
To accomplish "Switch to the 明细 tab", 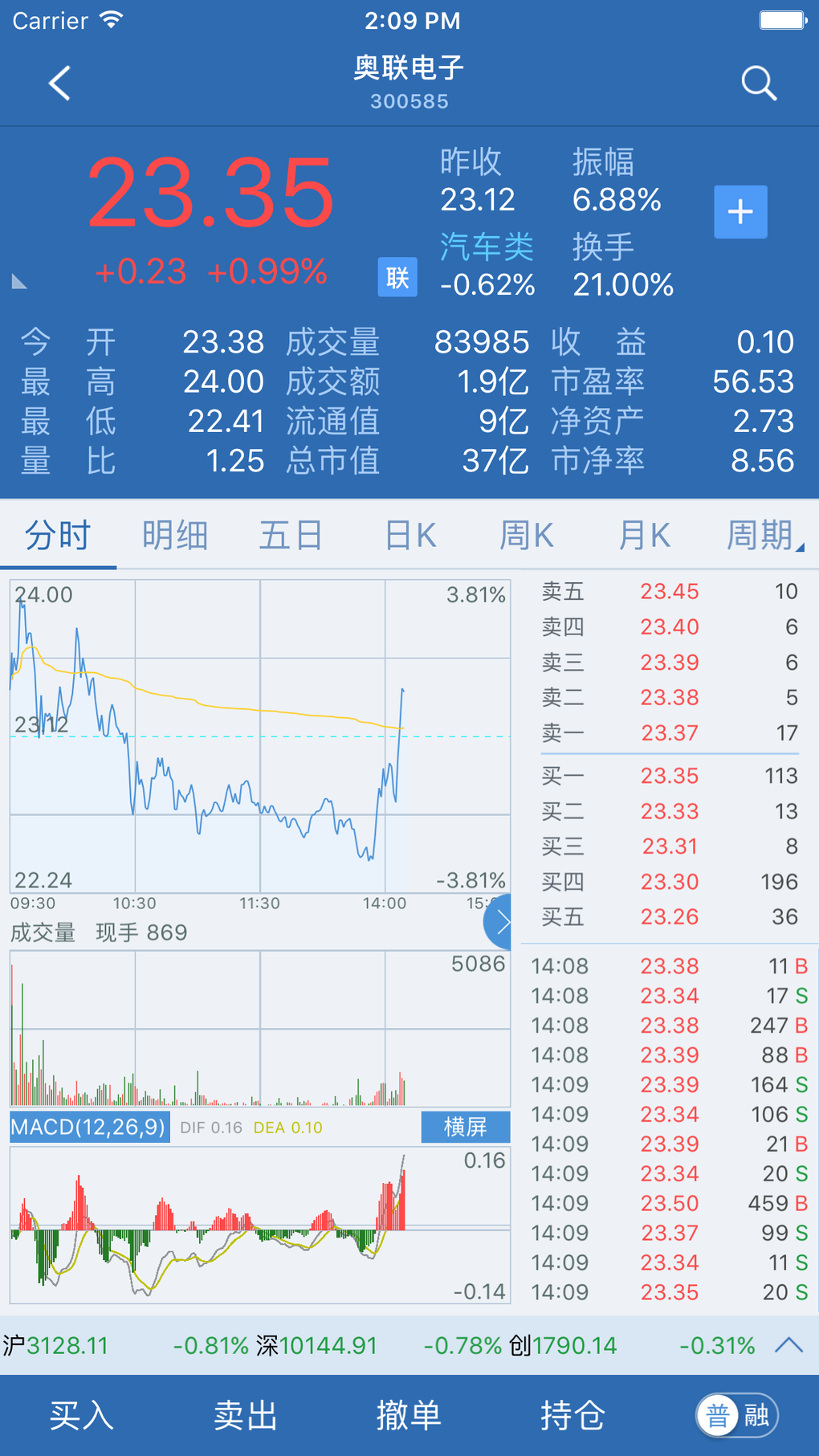I will click(x=175, y=535).
